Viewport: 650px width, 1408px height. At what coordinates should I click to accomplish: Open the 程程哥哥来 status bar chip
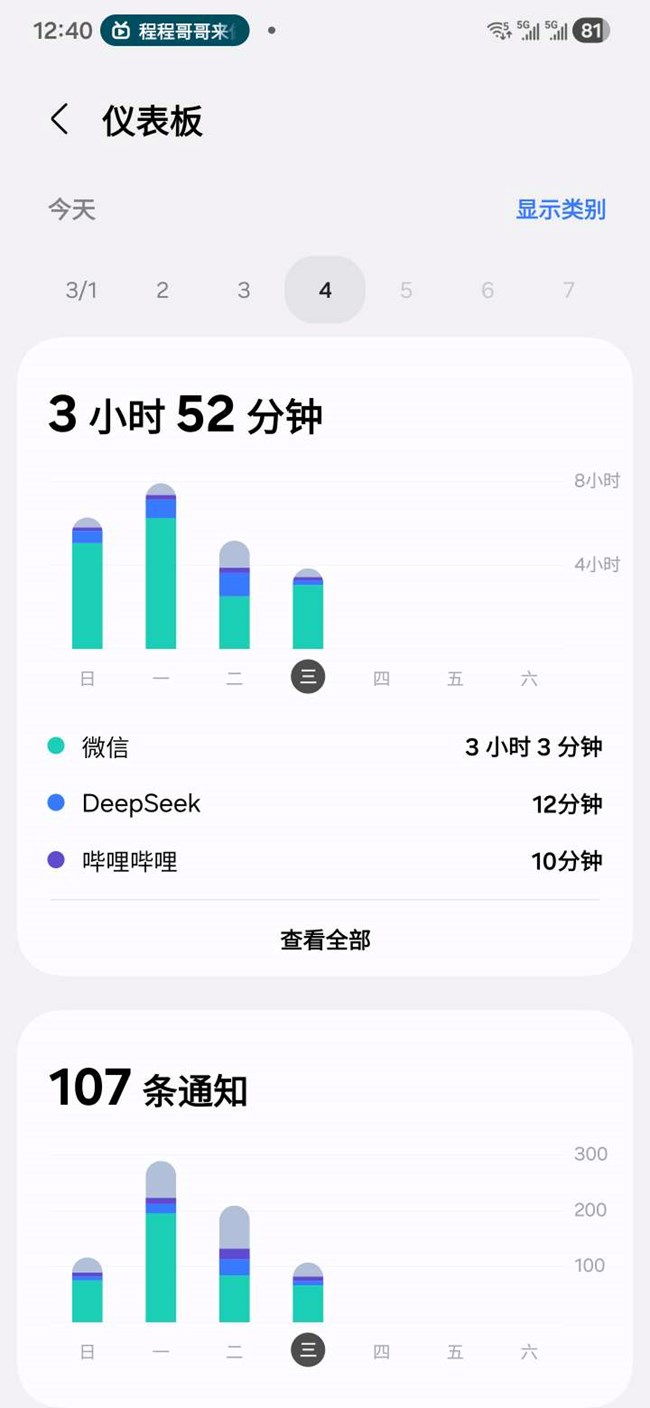click(175, 31)
